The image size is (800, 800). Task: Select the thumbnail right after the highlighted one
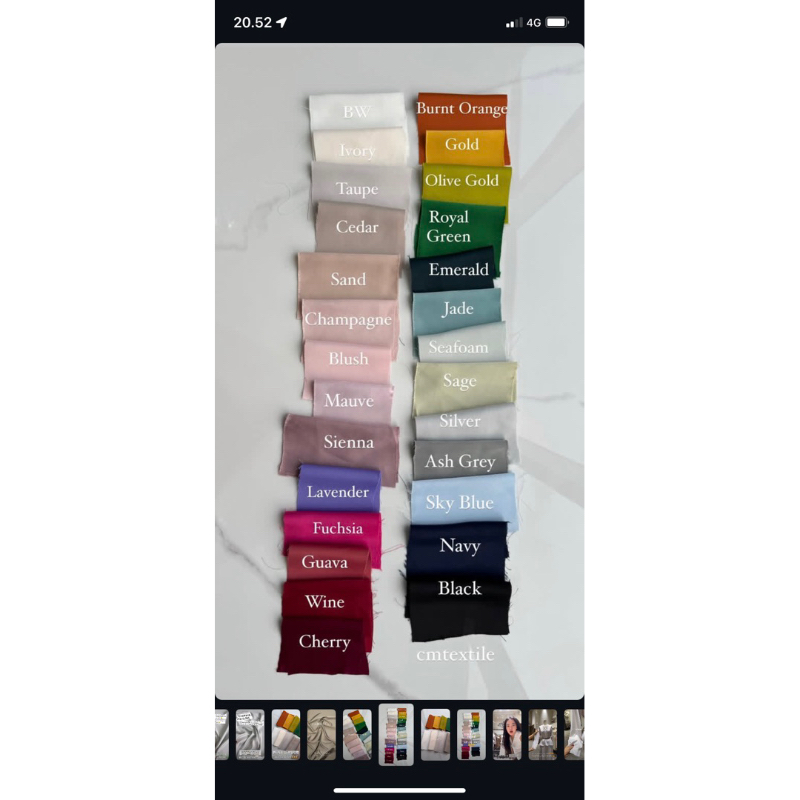[435, 734]
